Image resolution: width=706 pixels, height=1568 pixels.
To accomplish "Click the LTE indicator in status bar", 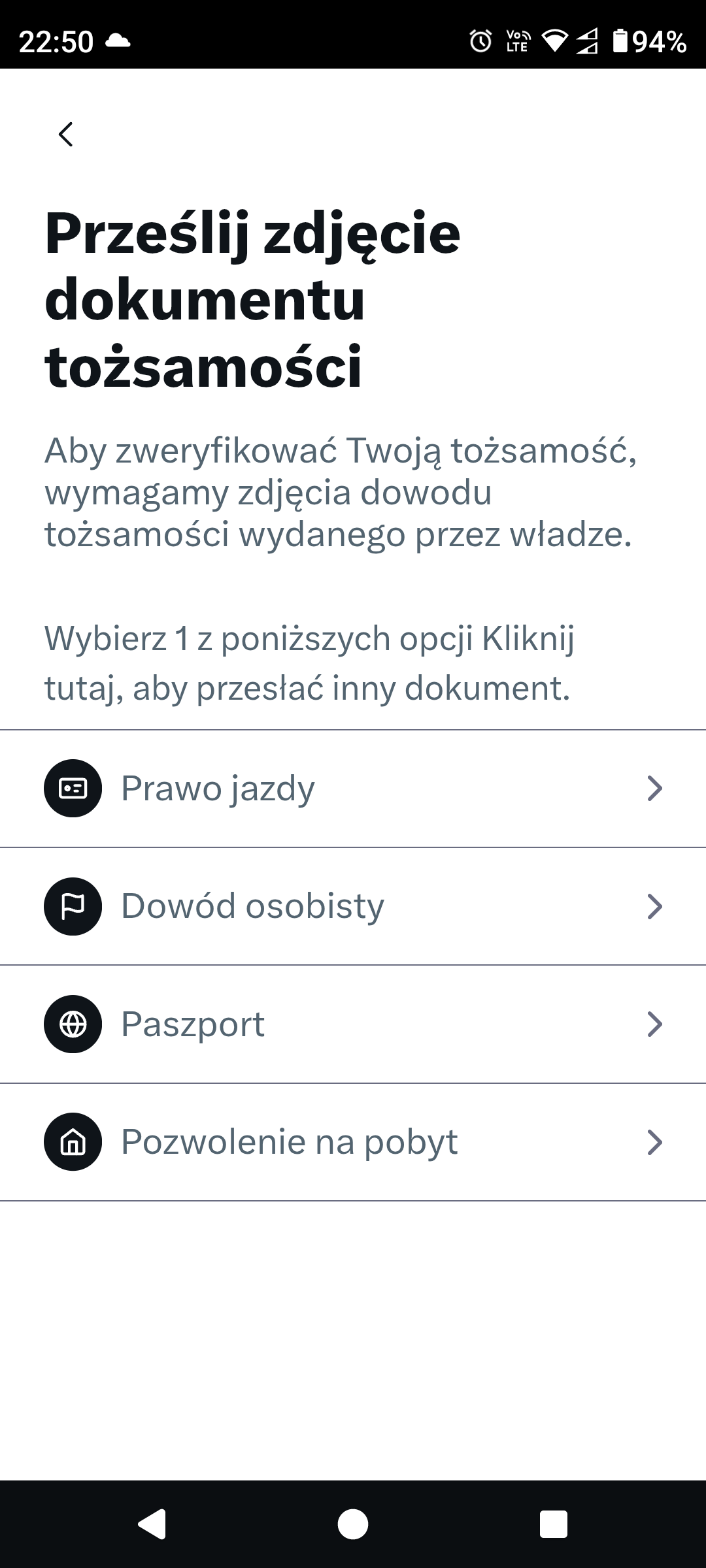I will click(516, 42).
